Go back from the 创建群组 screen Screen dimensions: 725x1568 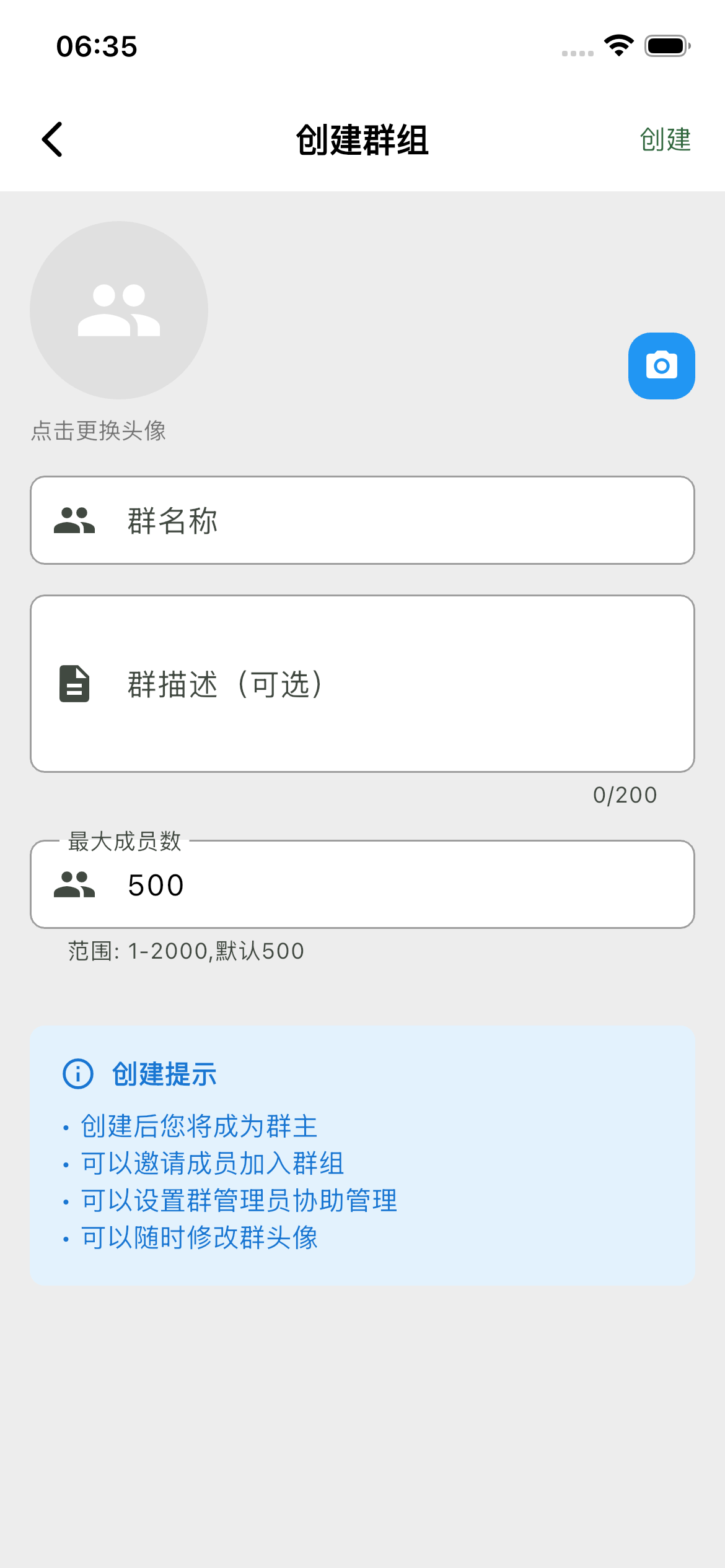[53, 139]
